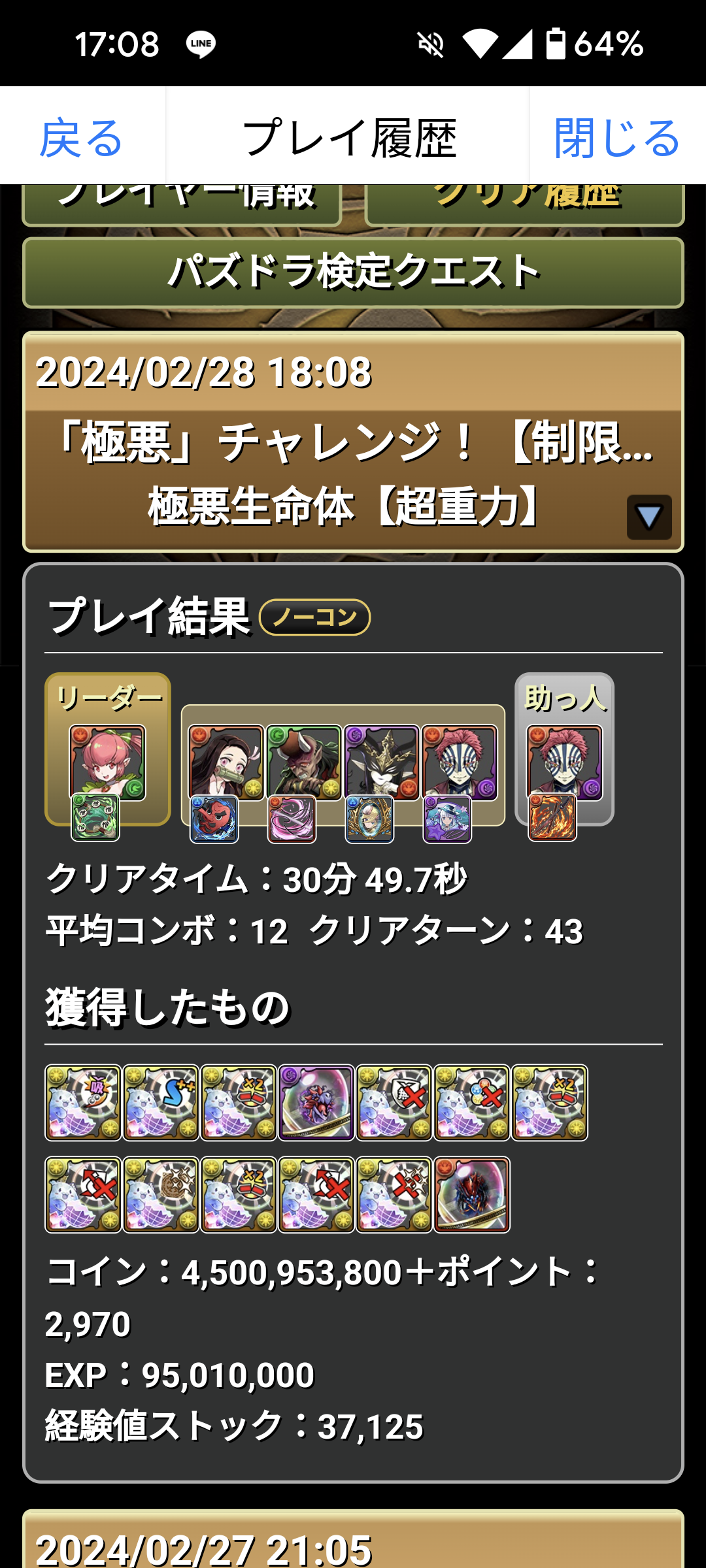This screenshot has height=1568, width=706.
Task: Go back with the 戻る button
Action: [82, 137]
